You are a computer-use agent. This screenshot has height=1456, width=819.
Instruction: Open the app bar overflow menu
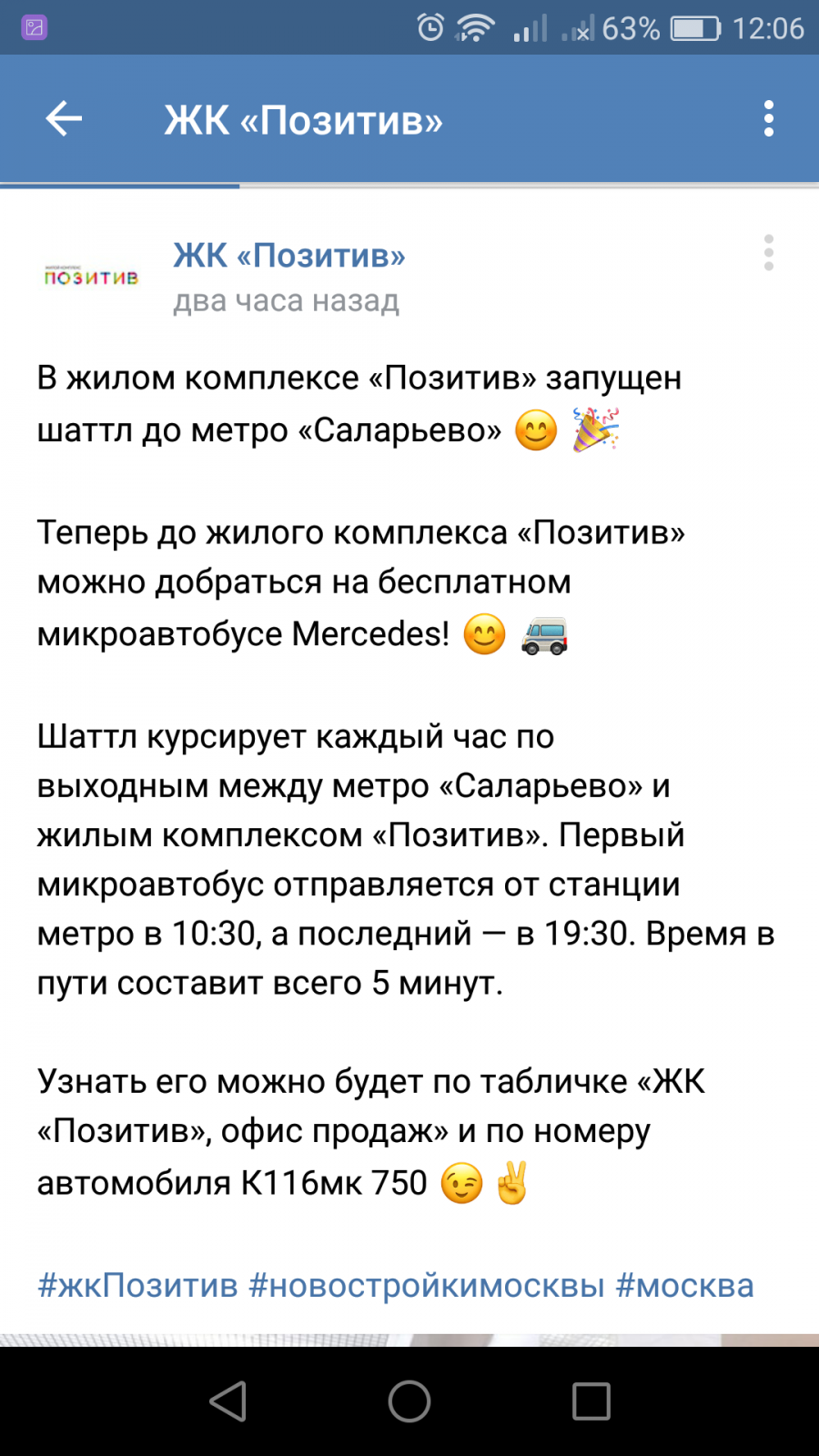[x=769, y=118]
